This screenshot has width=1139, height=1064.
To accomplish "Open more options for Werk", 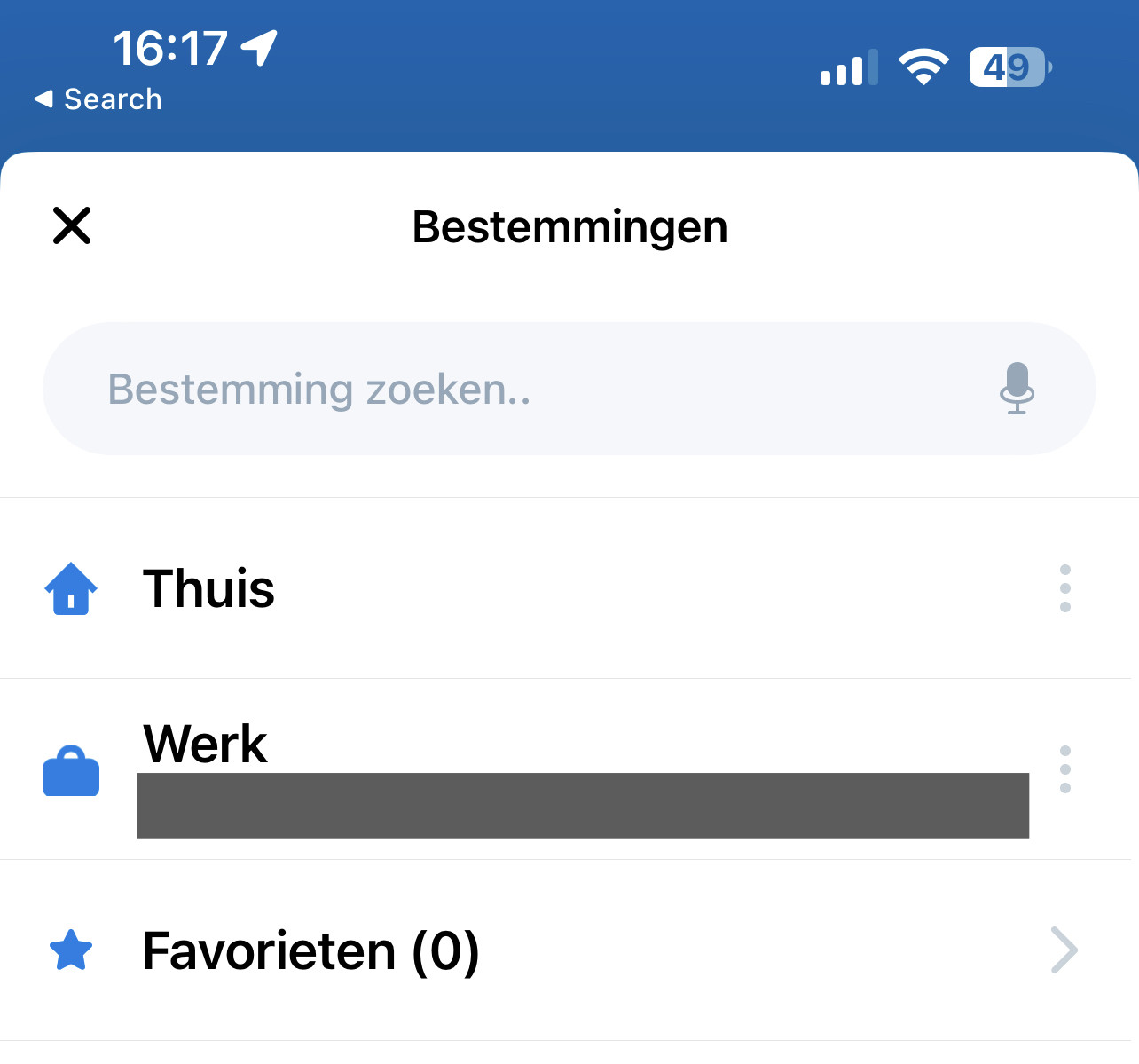I will [x=1064, y=769].
